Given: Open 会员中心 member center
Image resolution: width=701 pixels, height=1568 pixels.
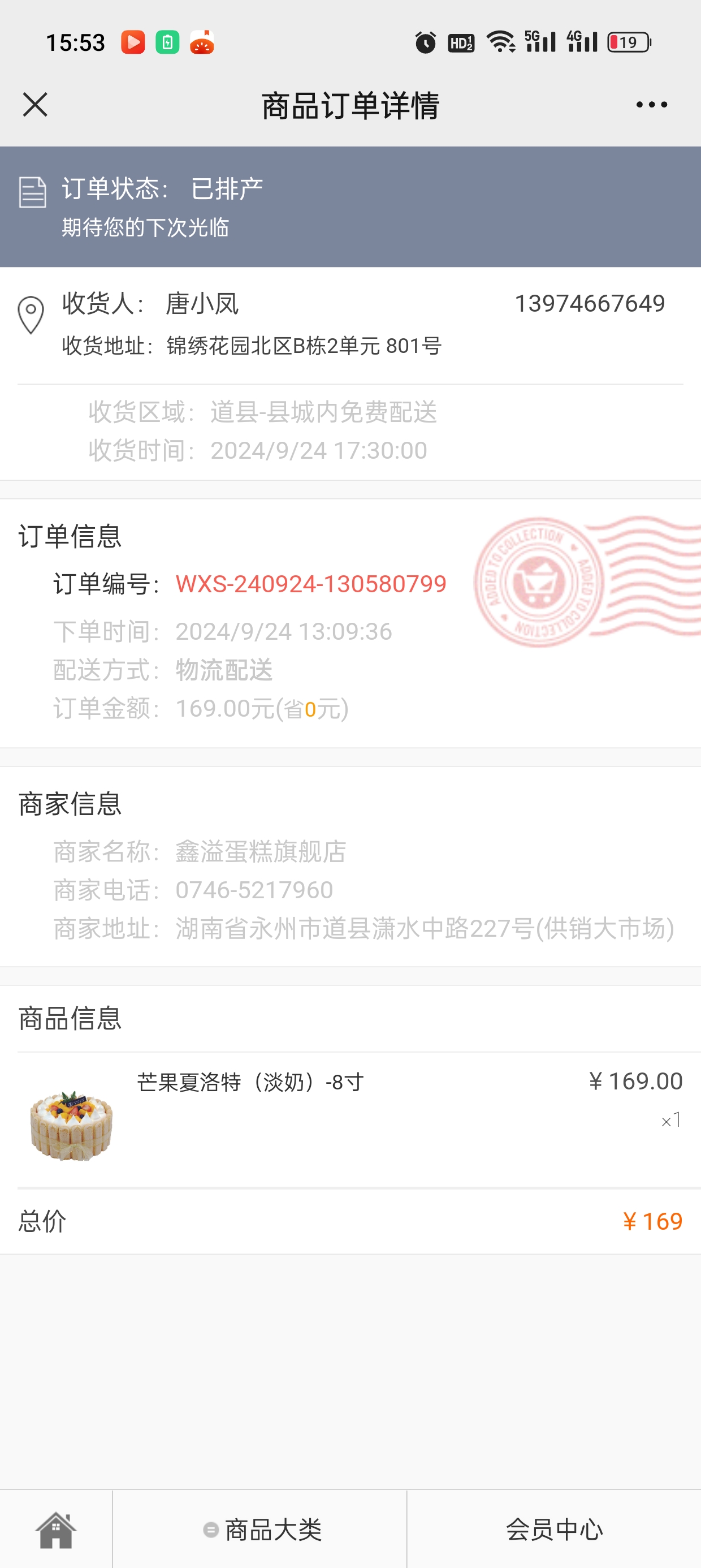Looking at the screenshot, I should (555, 1530).
